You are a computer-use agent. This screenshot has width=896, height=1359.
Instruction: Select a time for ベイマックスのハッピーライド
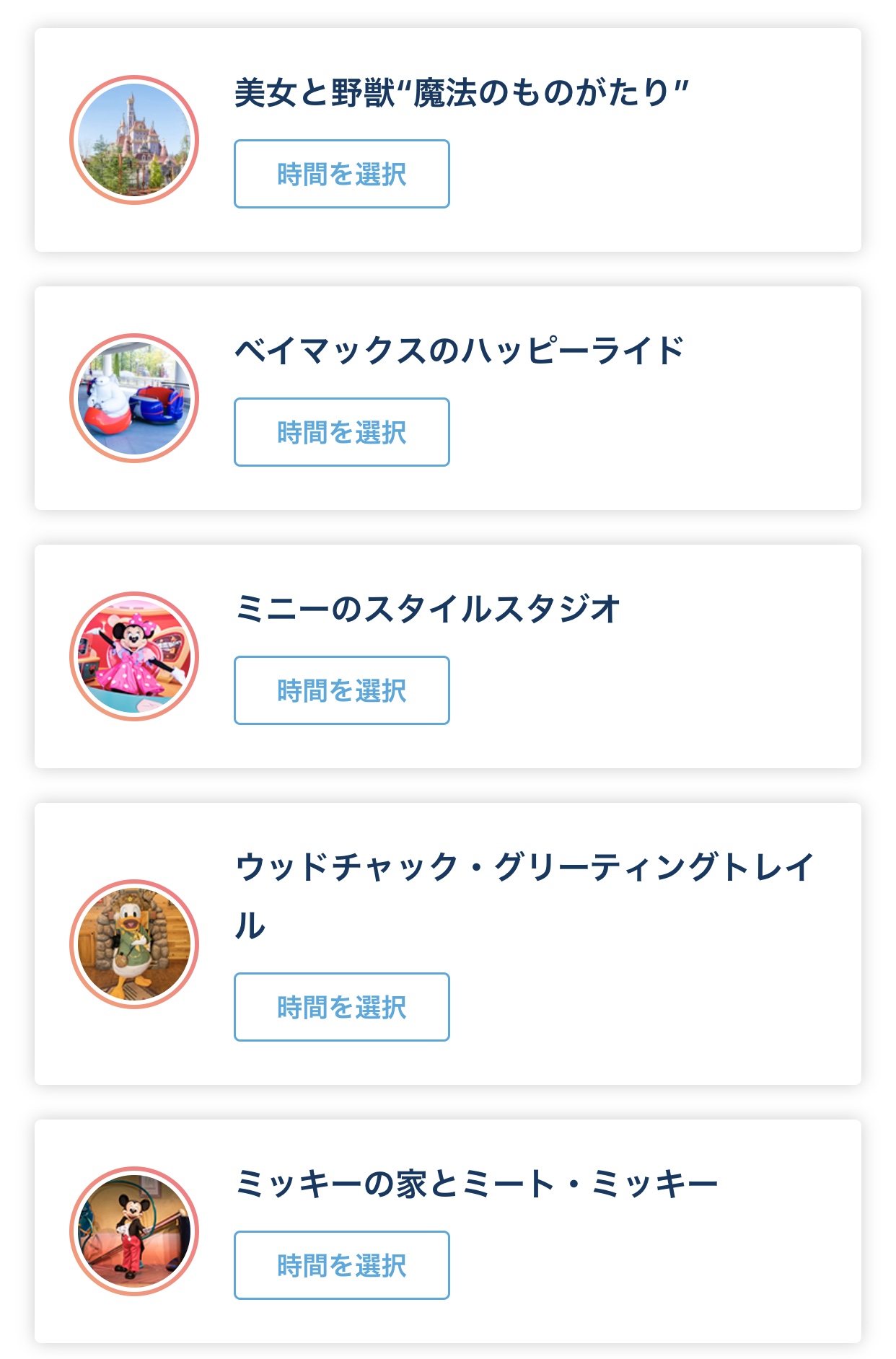click(341, 432)
